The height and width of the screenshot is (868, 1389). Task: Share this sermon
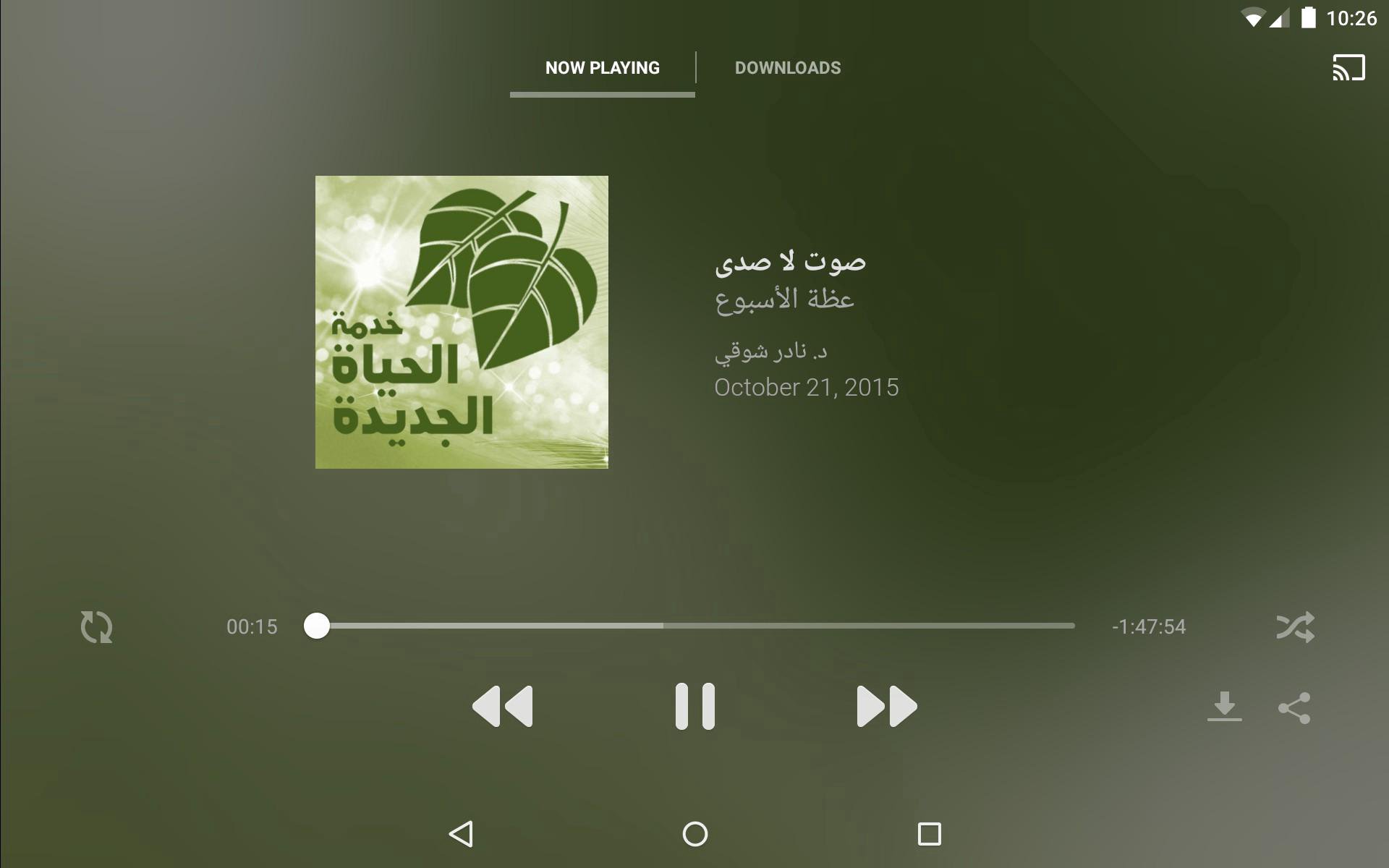point(1294,707)
